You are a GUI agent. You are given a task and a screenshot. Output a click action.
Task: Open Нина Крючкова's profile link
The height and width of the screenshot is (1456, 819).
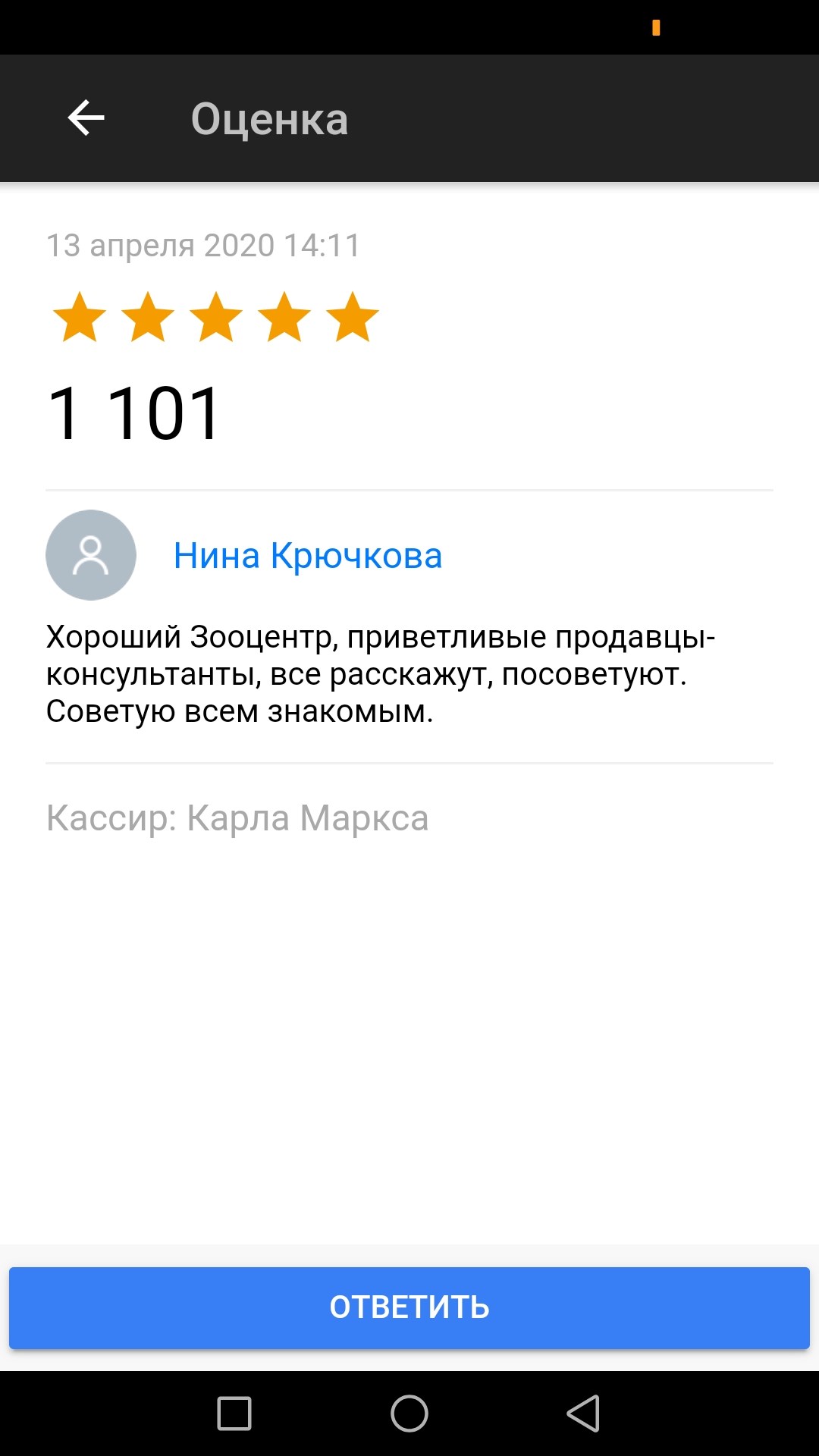tap(307, 555)
